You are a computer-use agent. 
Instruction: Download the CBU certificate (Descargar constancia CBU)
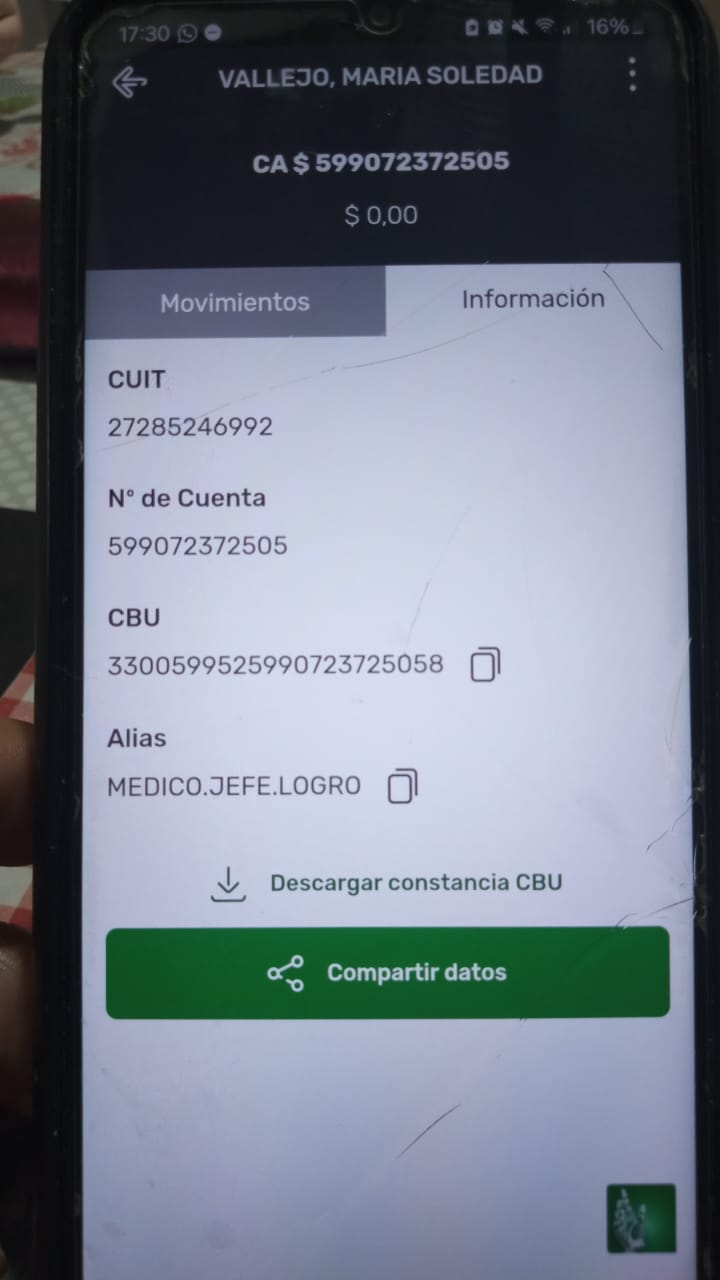pyautogui.click(x=388, y=883)
